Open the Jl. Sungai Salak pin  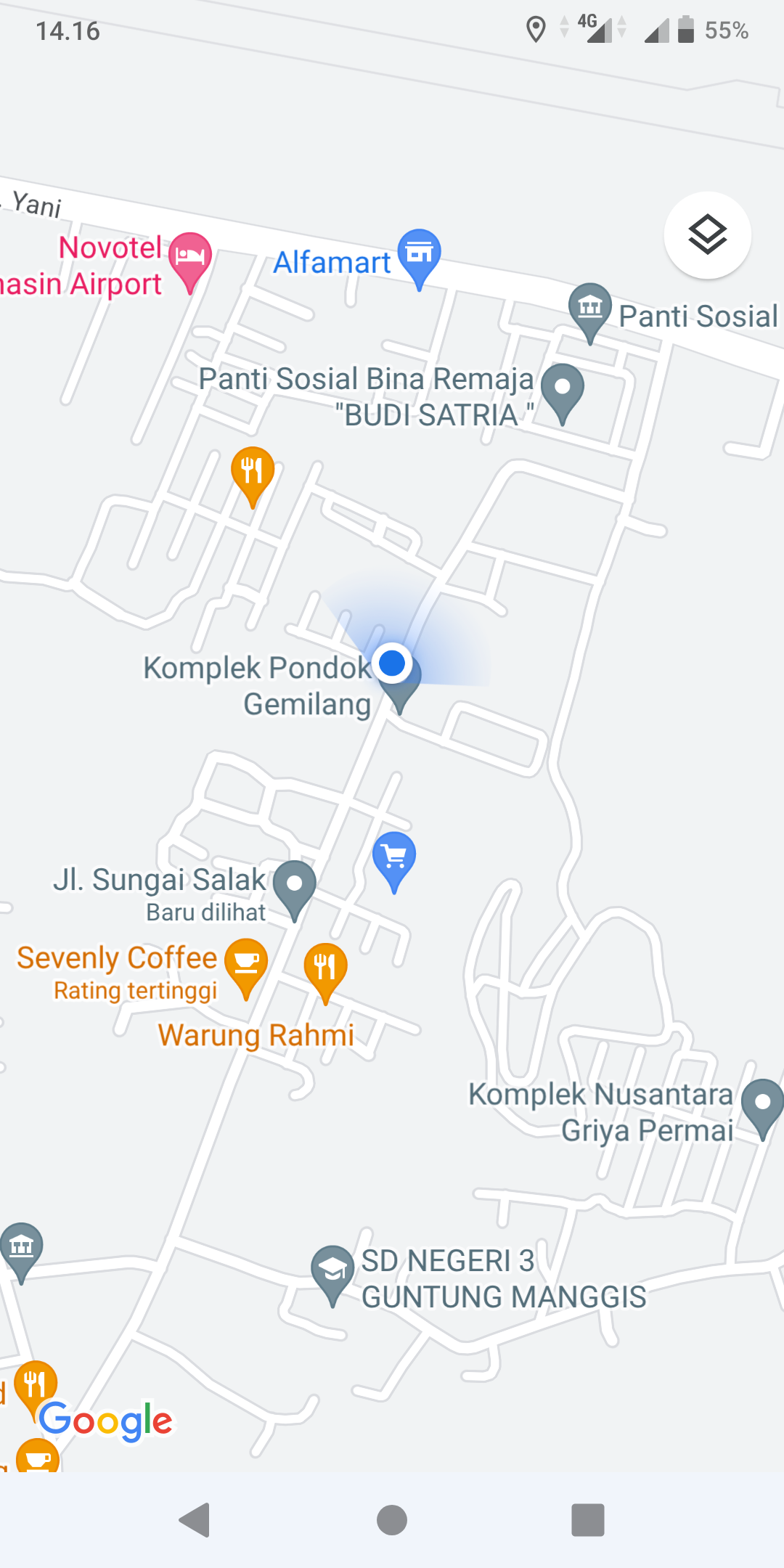pos(294,886)
